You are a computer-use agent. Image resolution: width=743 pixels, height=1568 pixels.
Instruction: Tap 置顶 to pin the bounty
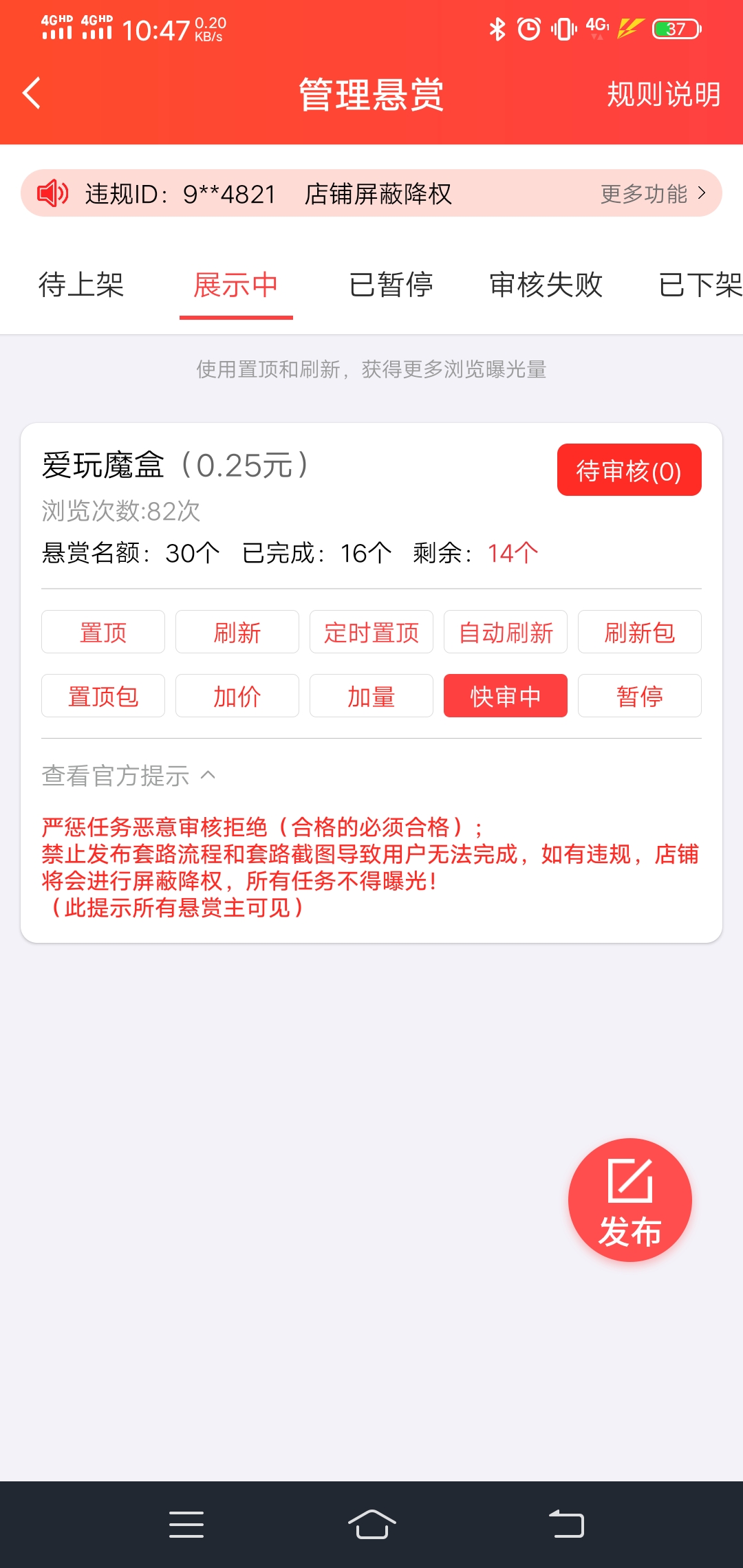(103, 632)
